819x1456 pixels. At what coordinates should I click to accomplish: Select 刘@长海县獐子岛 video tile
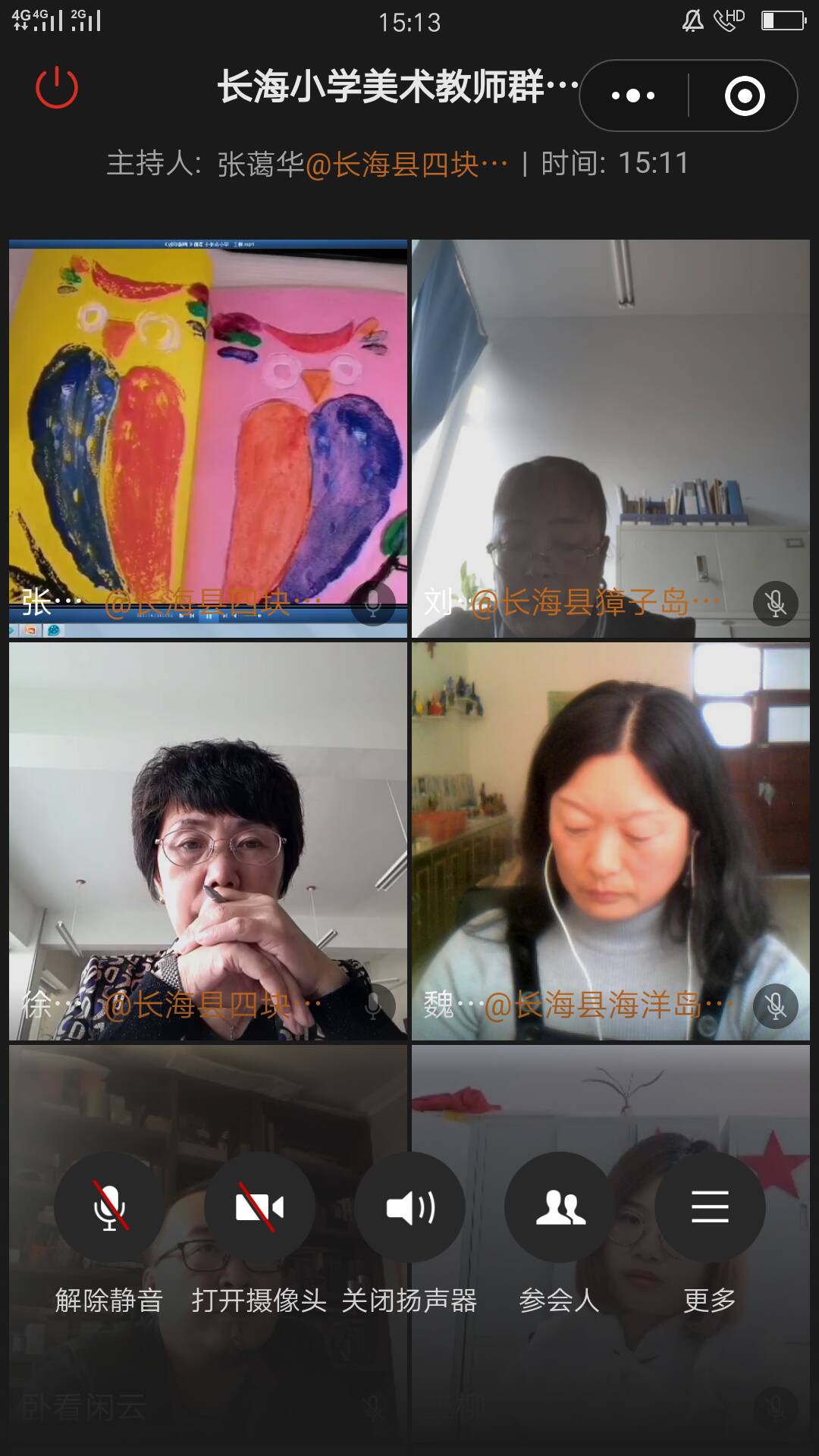tap(610, 438)
